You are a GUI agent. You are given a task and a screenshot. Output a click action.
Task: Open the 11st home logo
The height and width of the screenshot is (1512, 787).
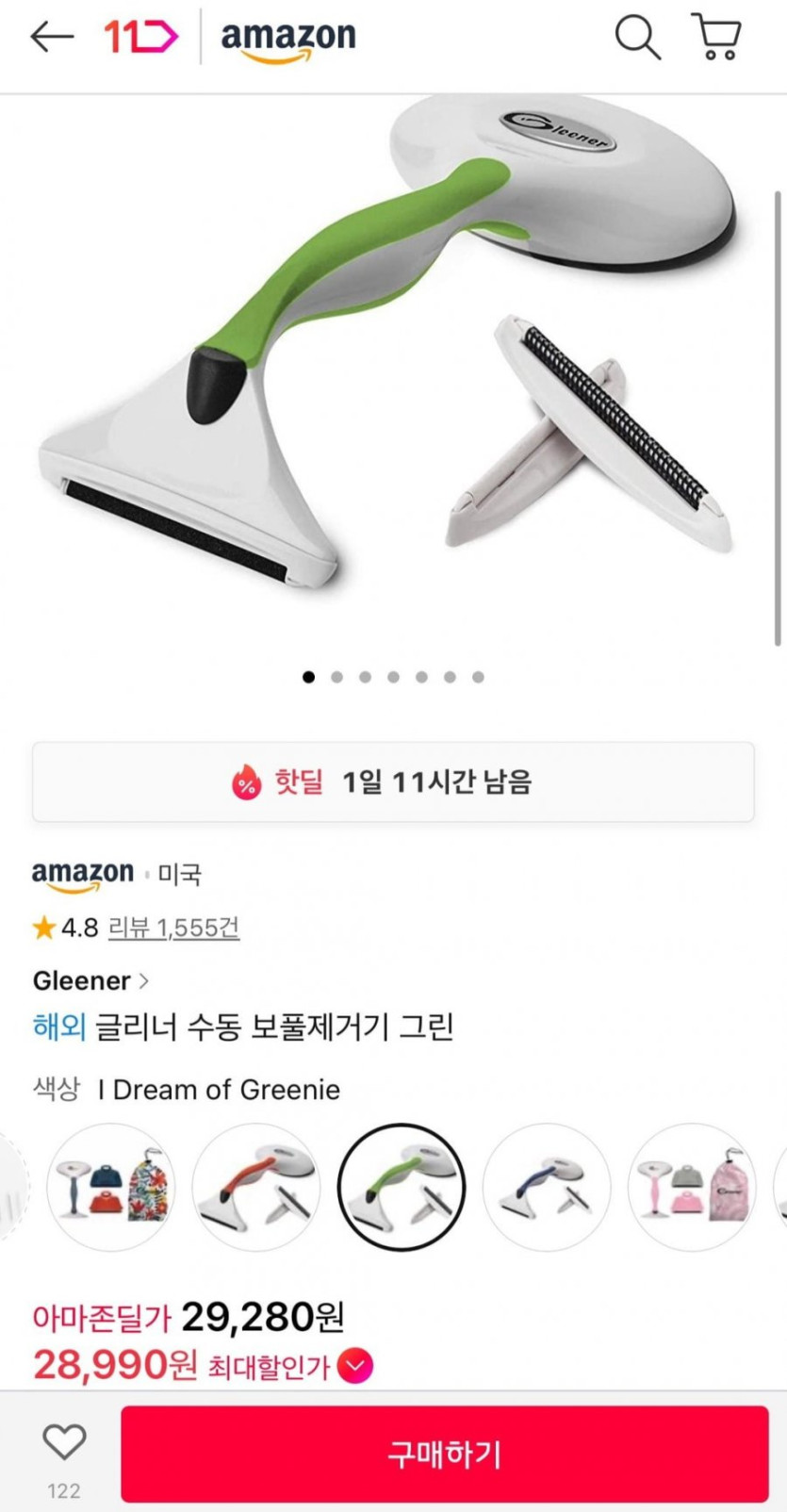click(140, 38)
